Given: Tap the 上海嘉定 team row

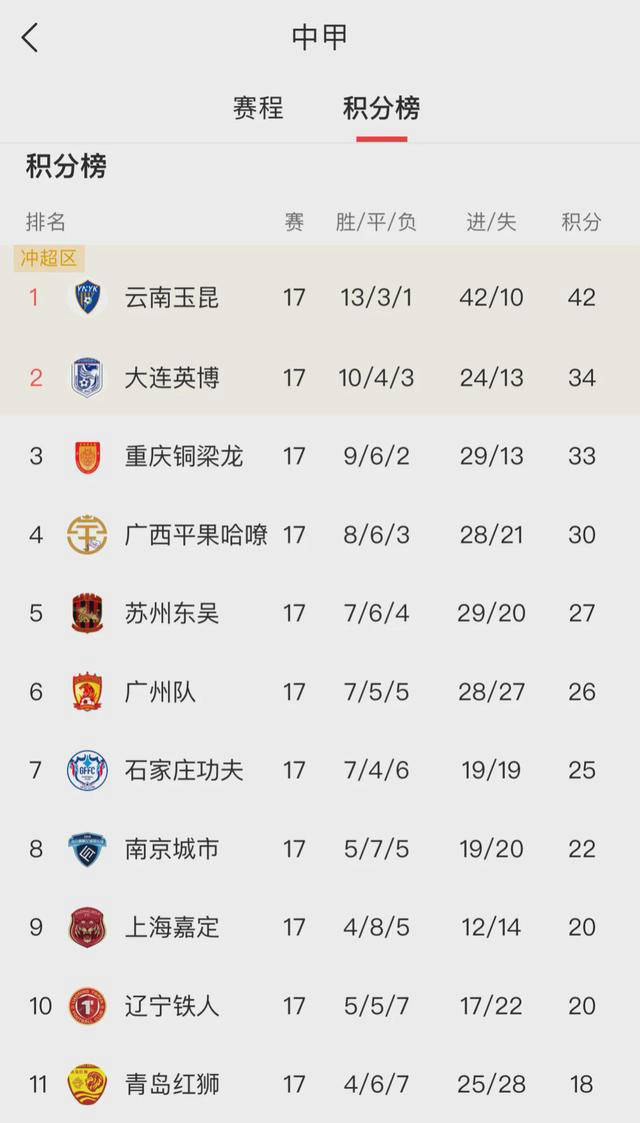Looking at the screenshot, I should [x=172, y=927].
